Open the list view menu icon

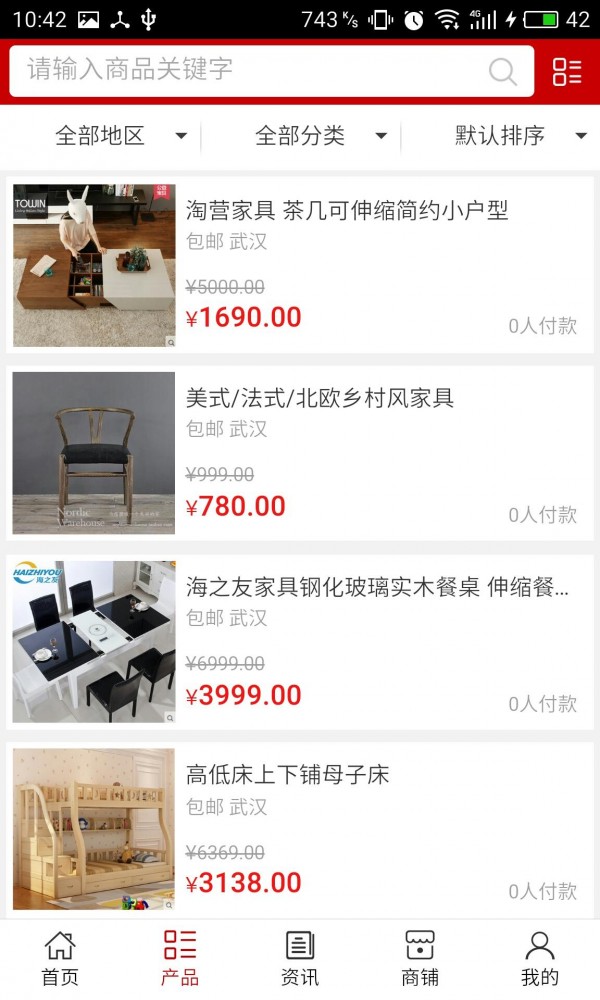[x=567, y=71]
